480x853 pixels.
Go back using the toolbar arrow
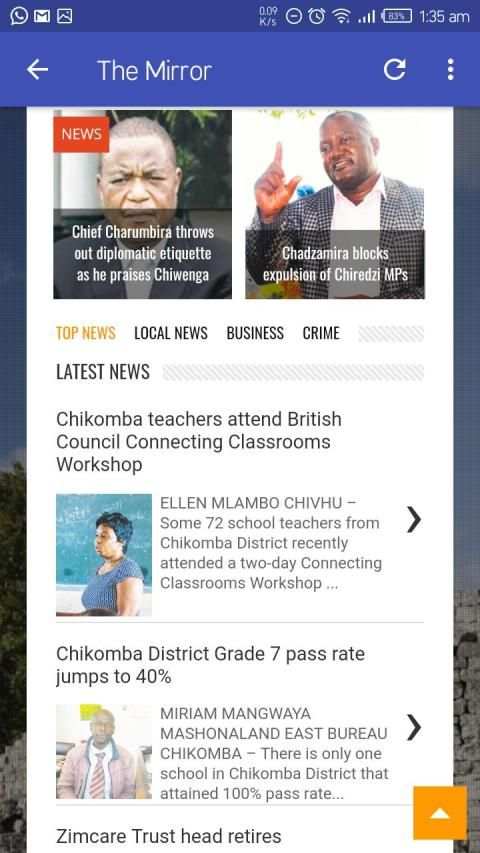38,70
